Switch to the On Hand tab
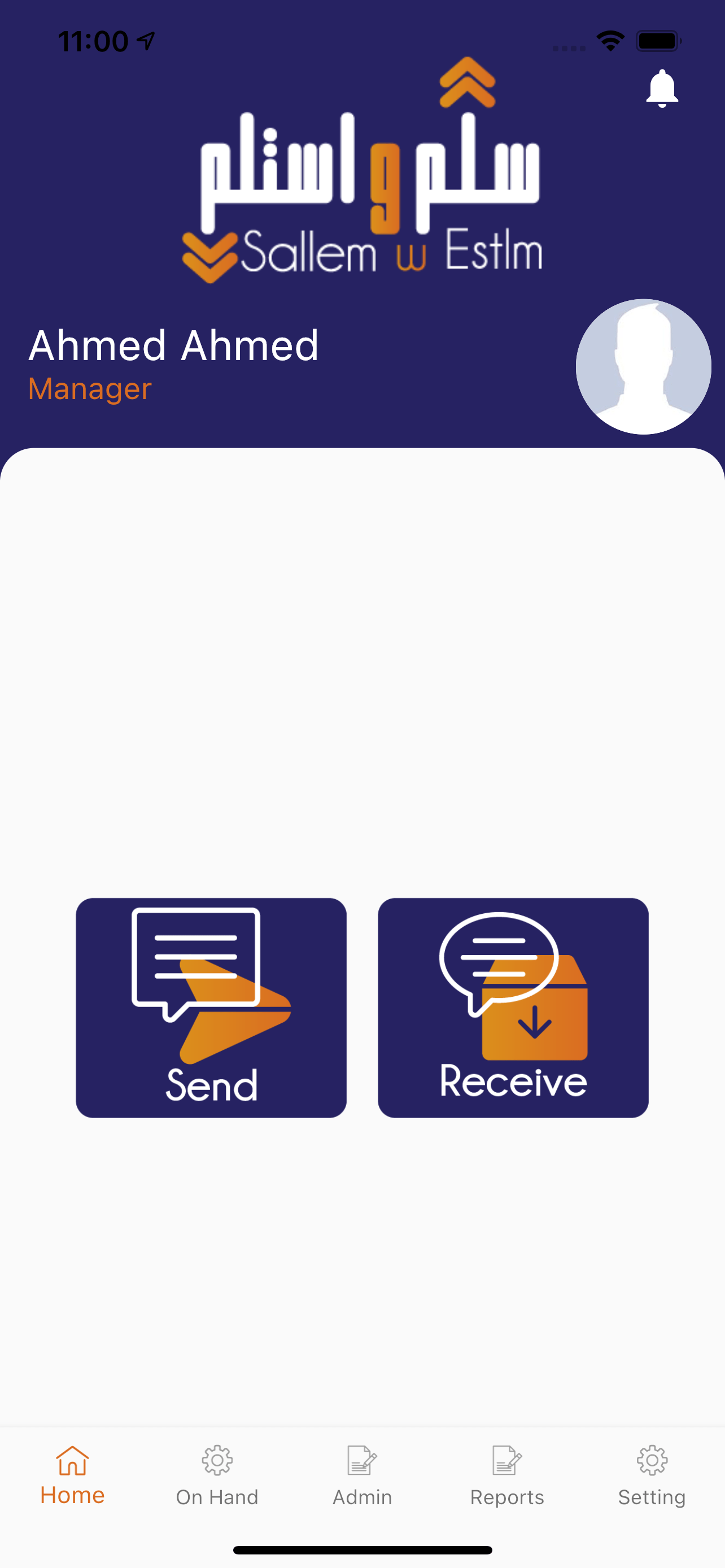This screenshot has width=725, height=1568. (217, 1476)
